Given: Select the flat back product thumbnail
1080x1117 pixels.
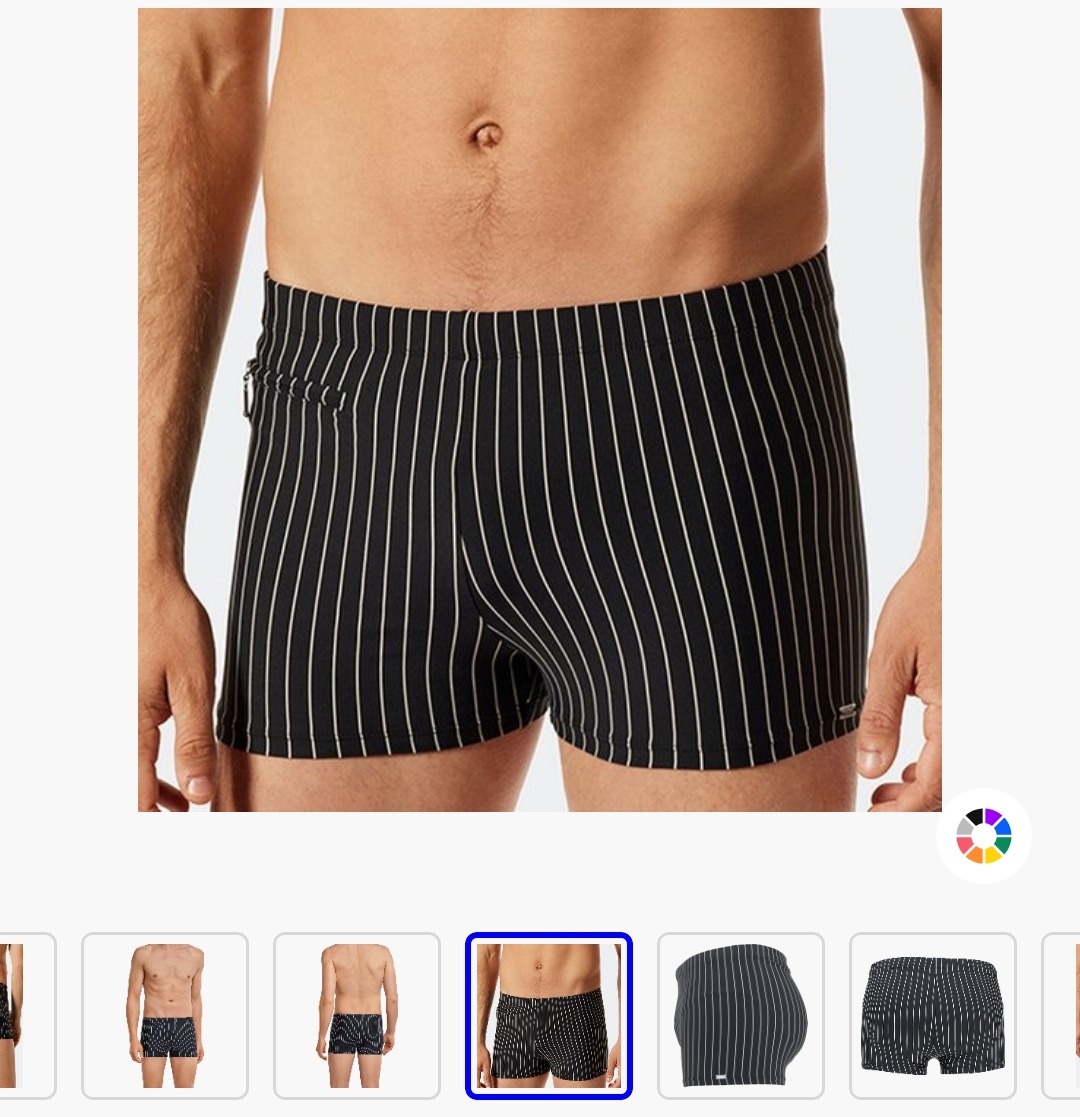Looking at the screenshot, I should 933,1015.
